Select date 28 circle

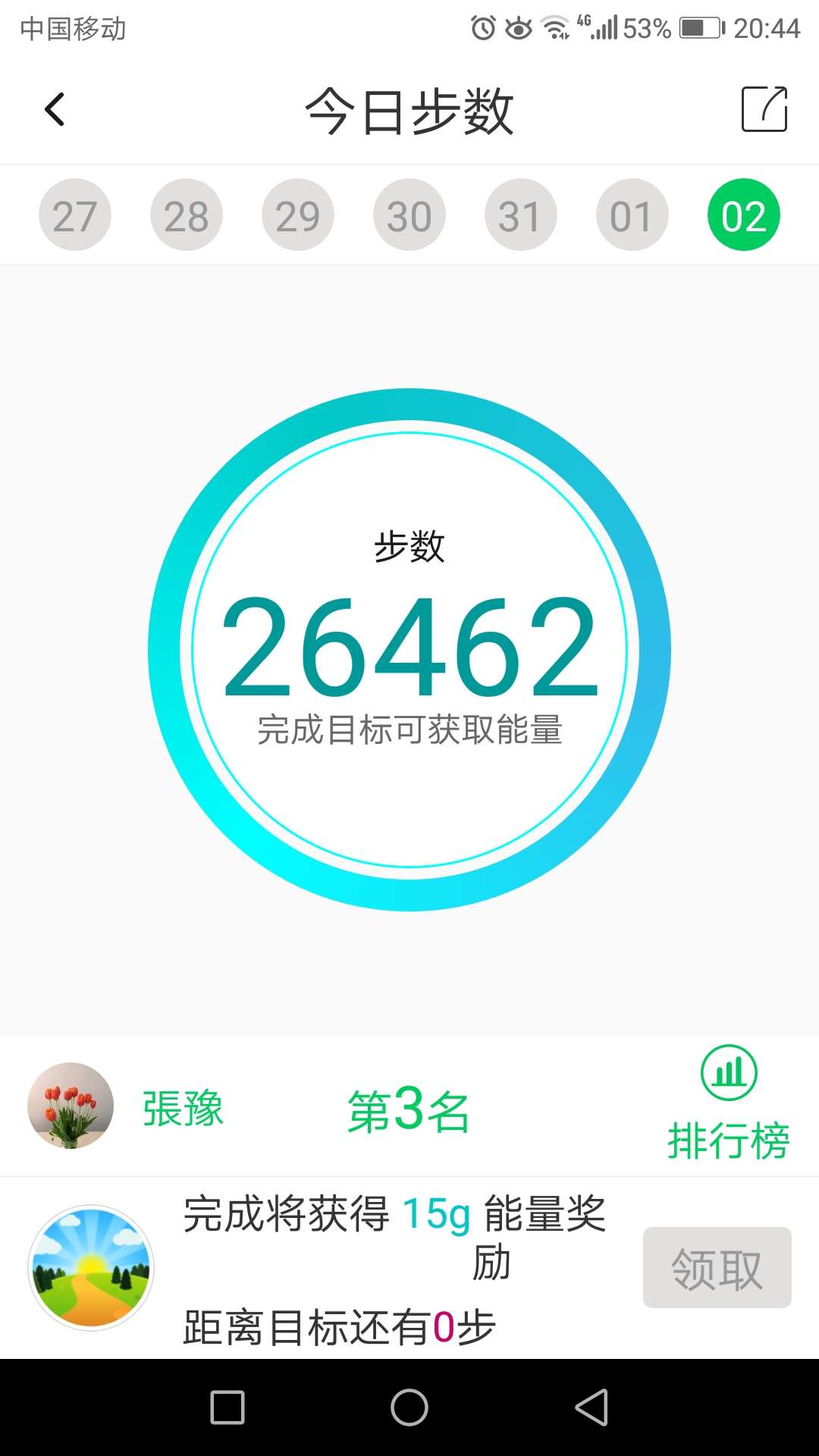pos(186,215)
